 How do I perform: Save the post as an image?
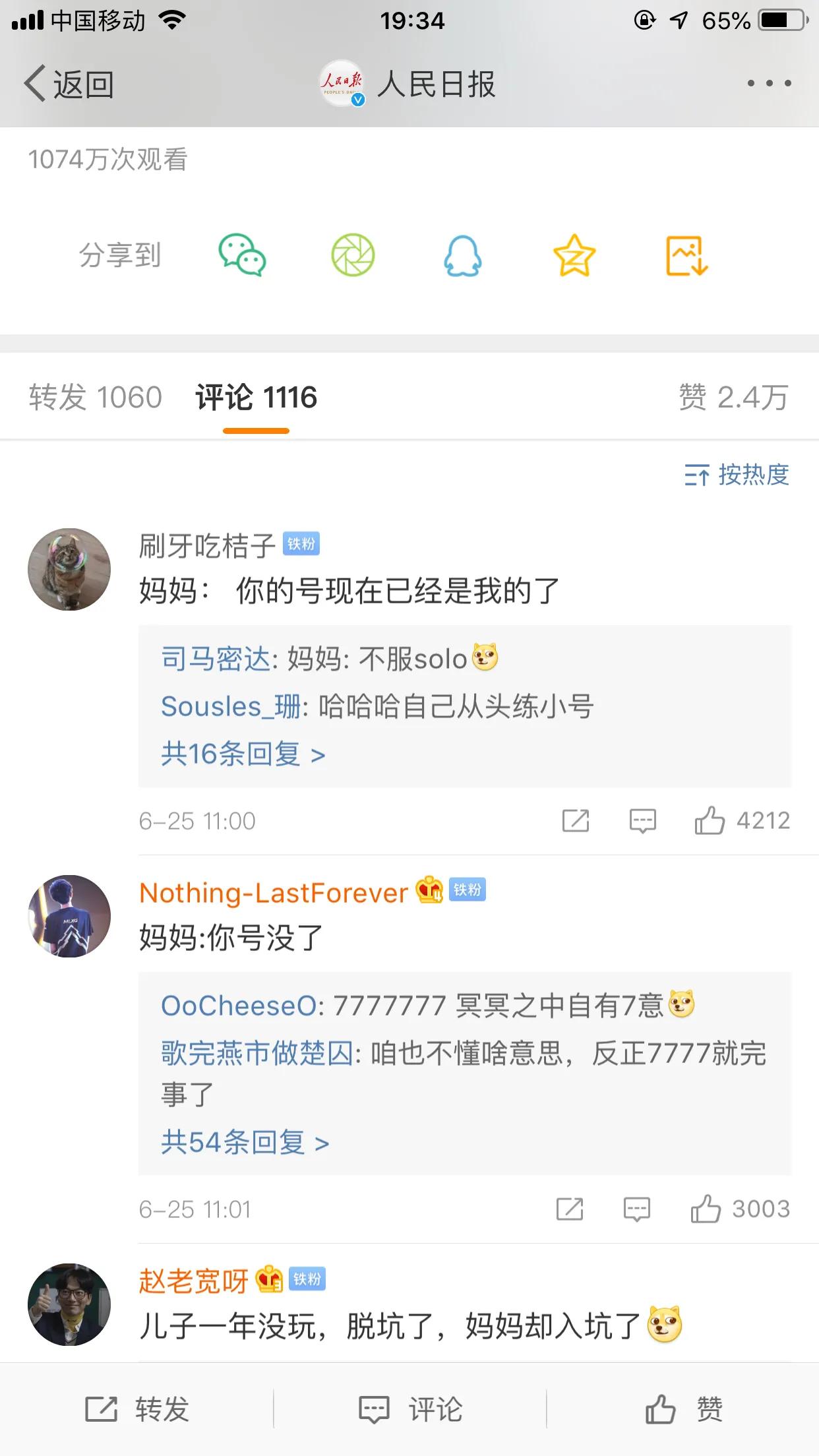pos(686,256)
